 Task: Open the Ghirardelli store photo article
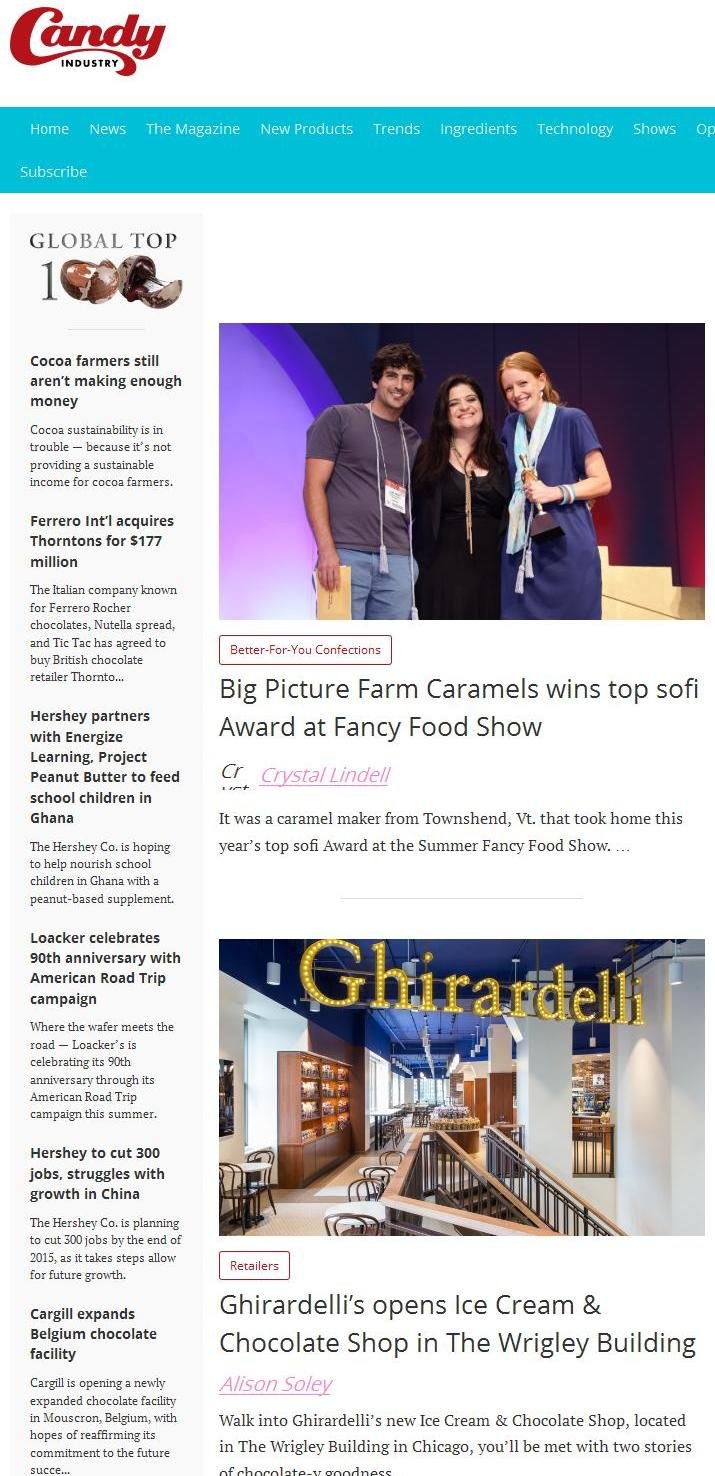point(461,1087)
